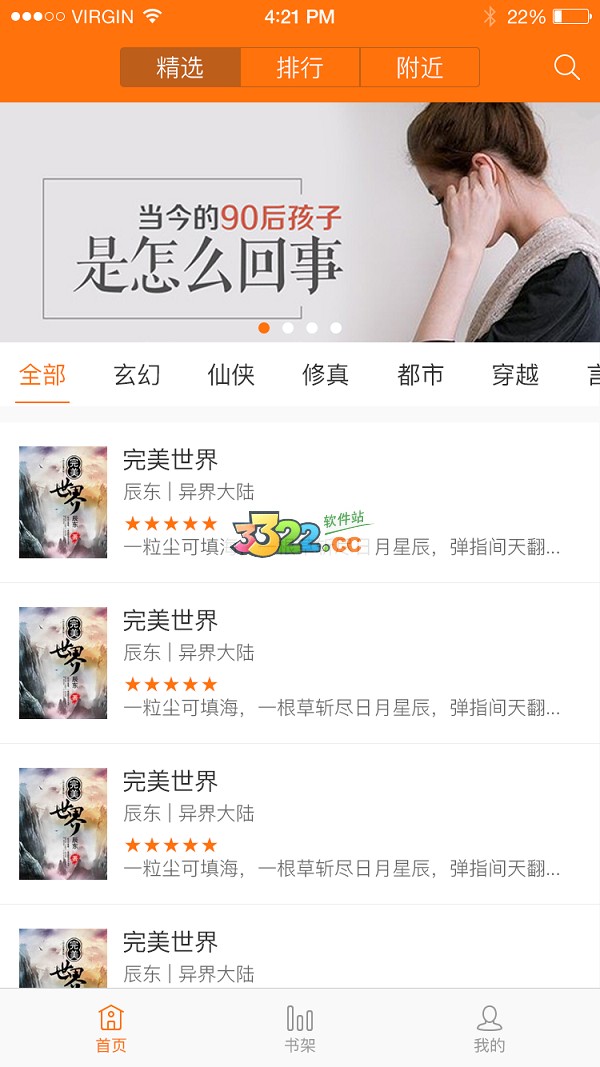Select the 精选 segment

pyautogui.click(x=180, y=67)
